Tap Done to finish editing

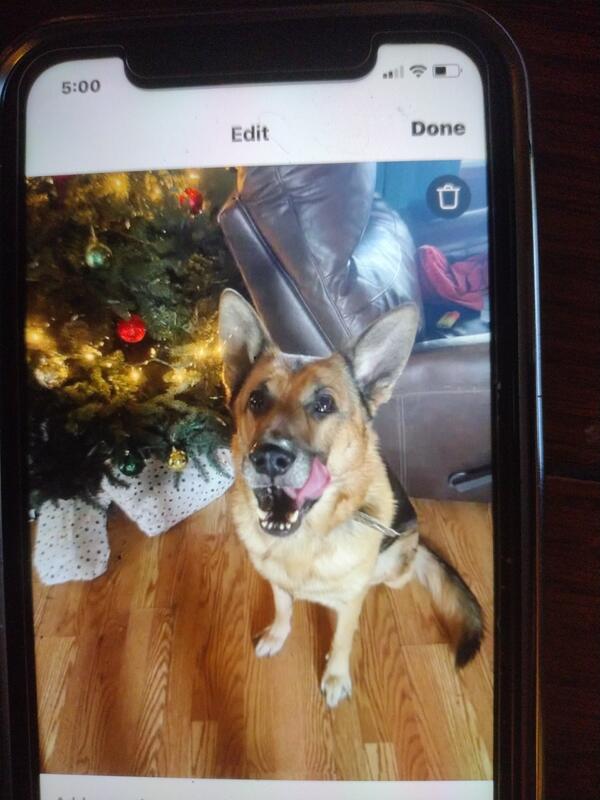click(x=437, y=128)
